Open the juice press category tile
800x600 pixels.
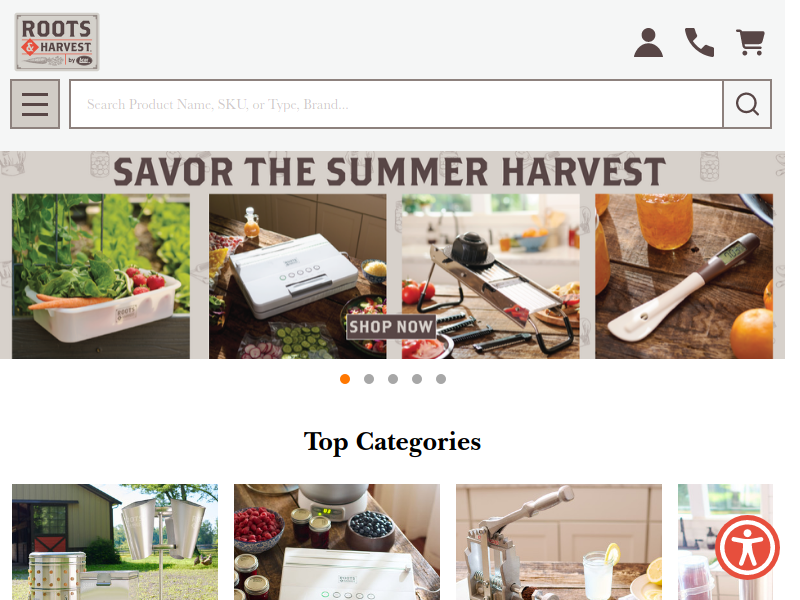pyautogui.click(x=559, y=542)
